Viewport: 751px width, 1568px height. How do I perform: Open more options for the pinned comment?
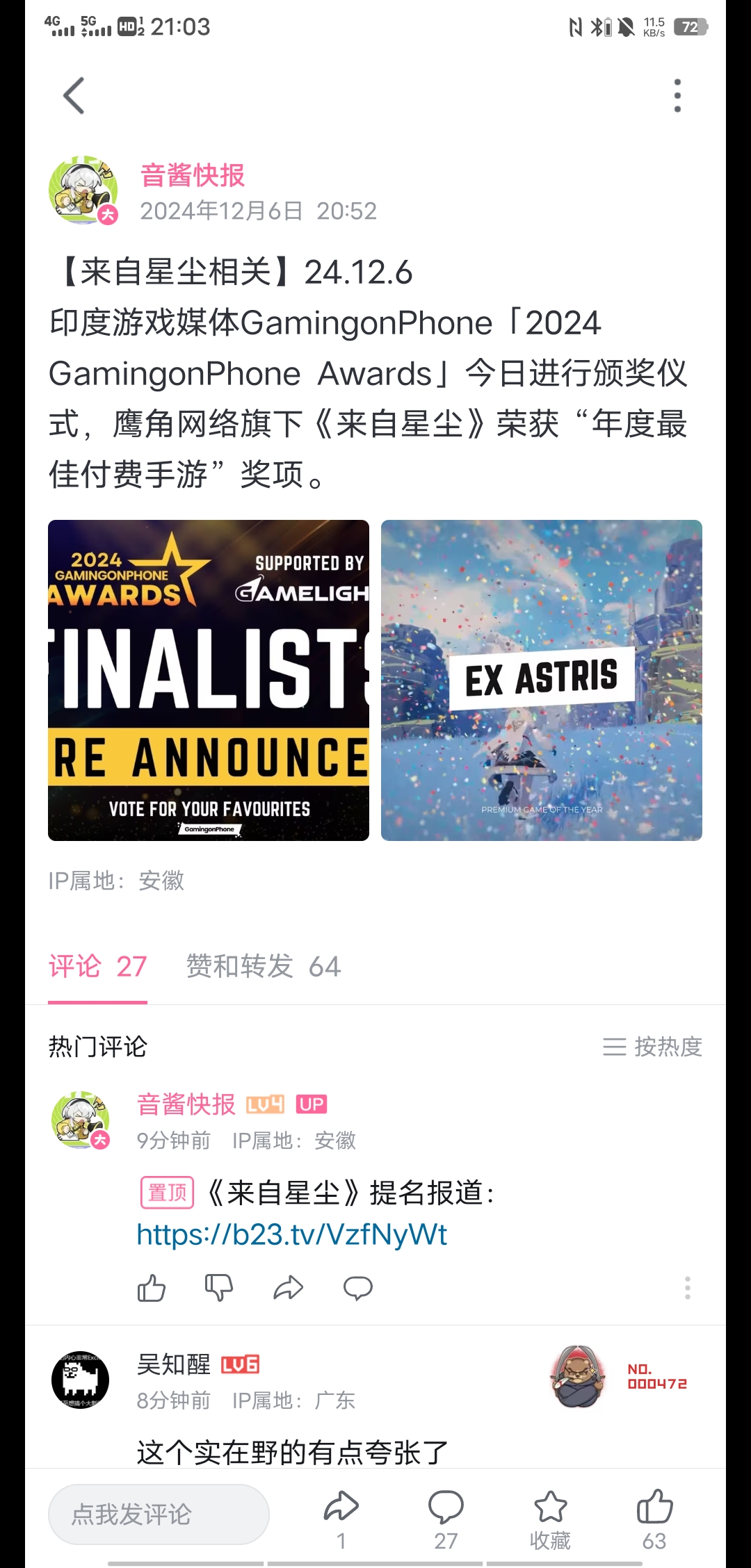tap(687, 1288)
